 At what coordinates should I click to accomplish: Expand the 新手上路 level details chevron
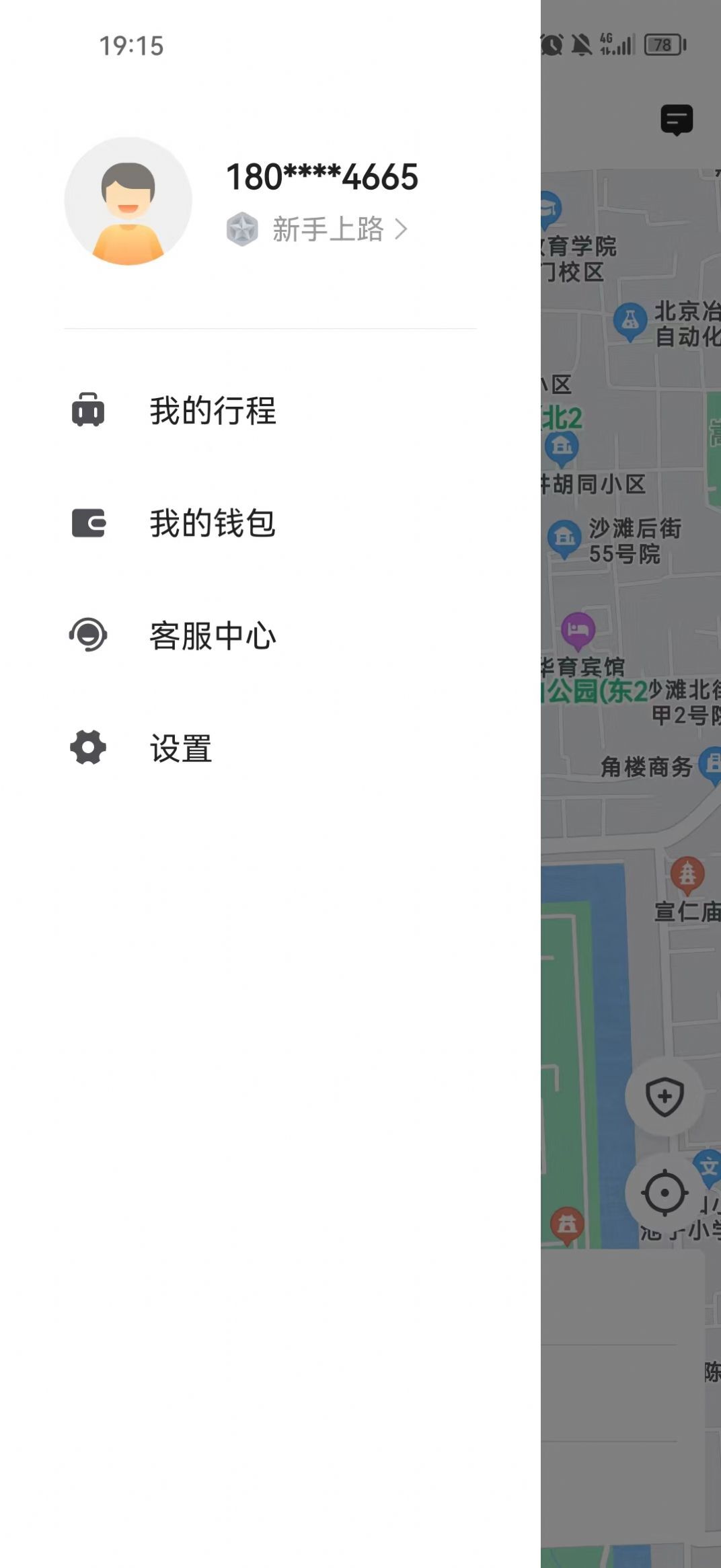coord(404,229)
